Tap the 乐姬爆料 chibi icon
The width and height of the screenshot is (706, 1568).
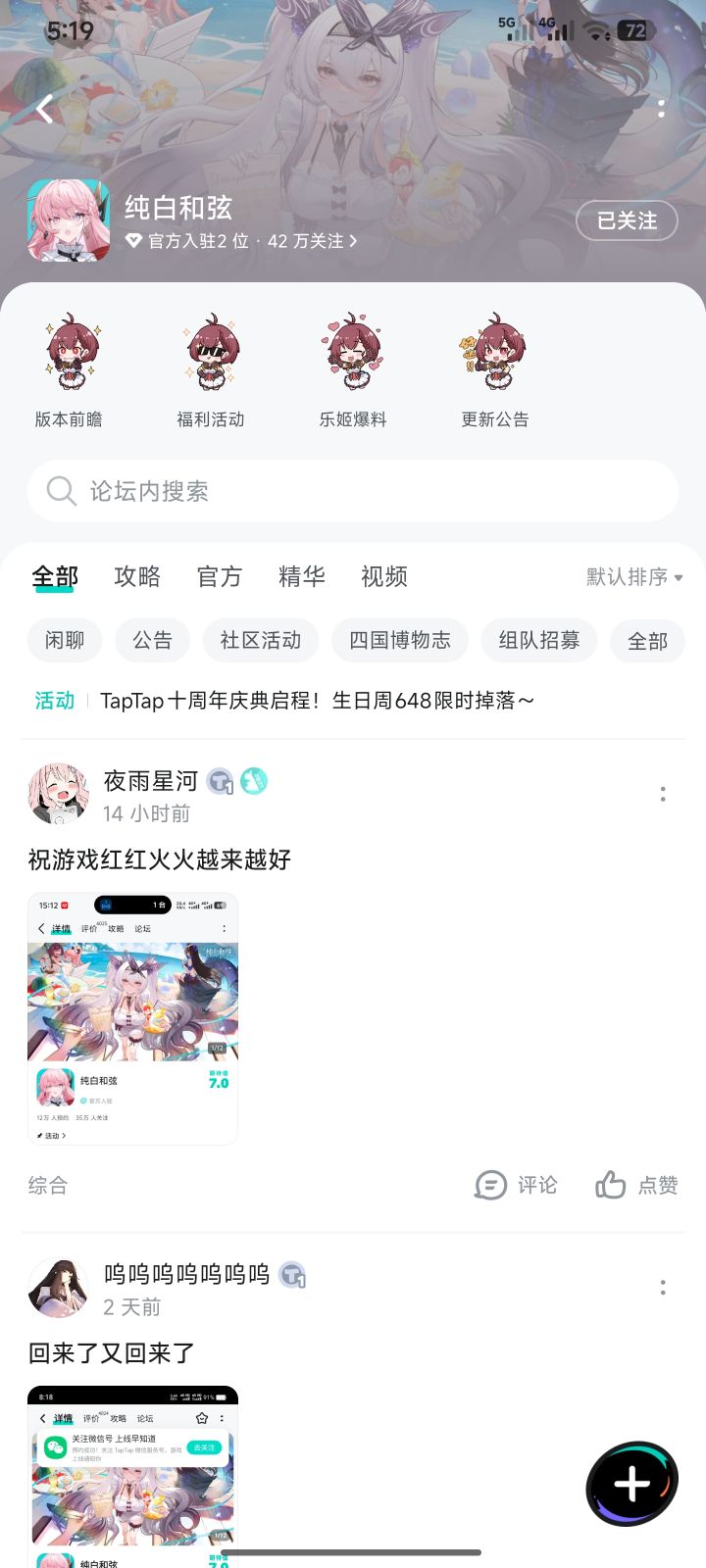(353, 353)
